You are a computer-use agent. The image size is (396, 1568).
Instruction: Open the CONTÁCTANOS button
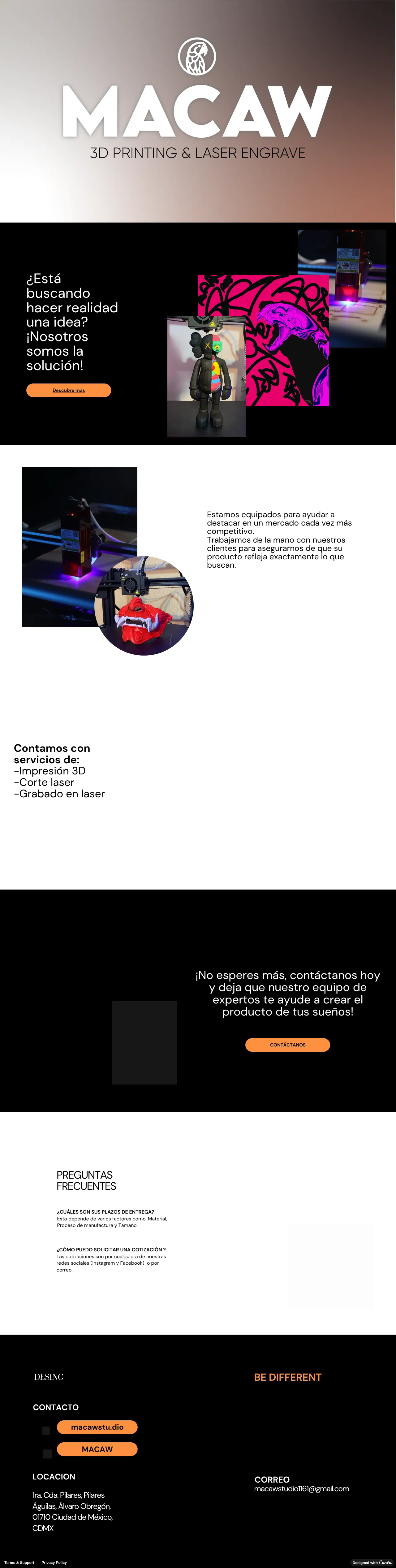click(x=287, y=1045)
